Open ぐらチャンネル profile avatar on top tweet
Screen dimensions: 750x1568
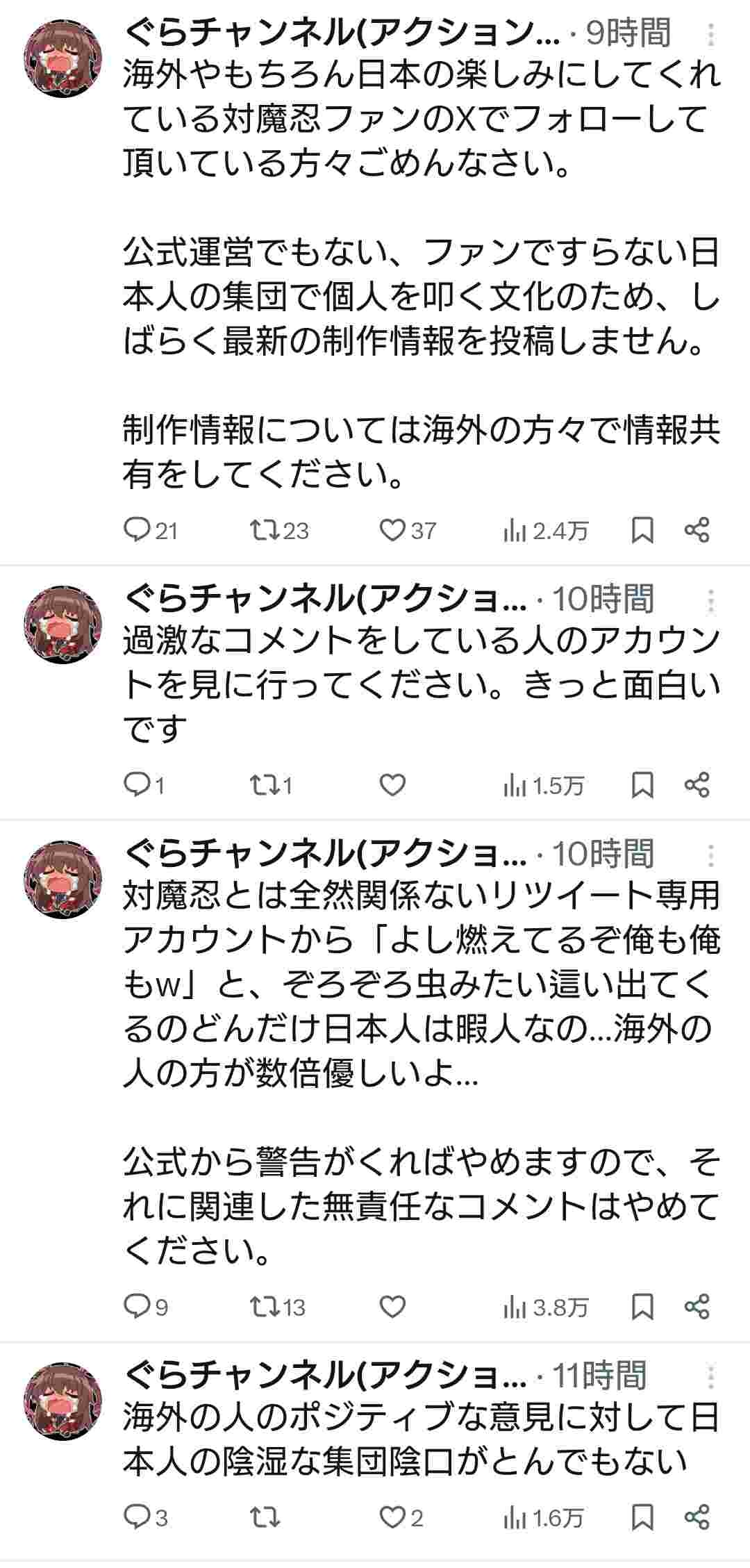[x=63, y=59]
